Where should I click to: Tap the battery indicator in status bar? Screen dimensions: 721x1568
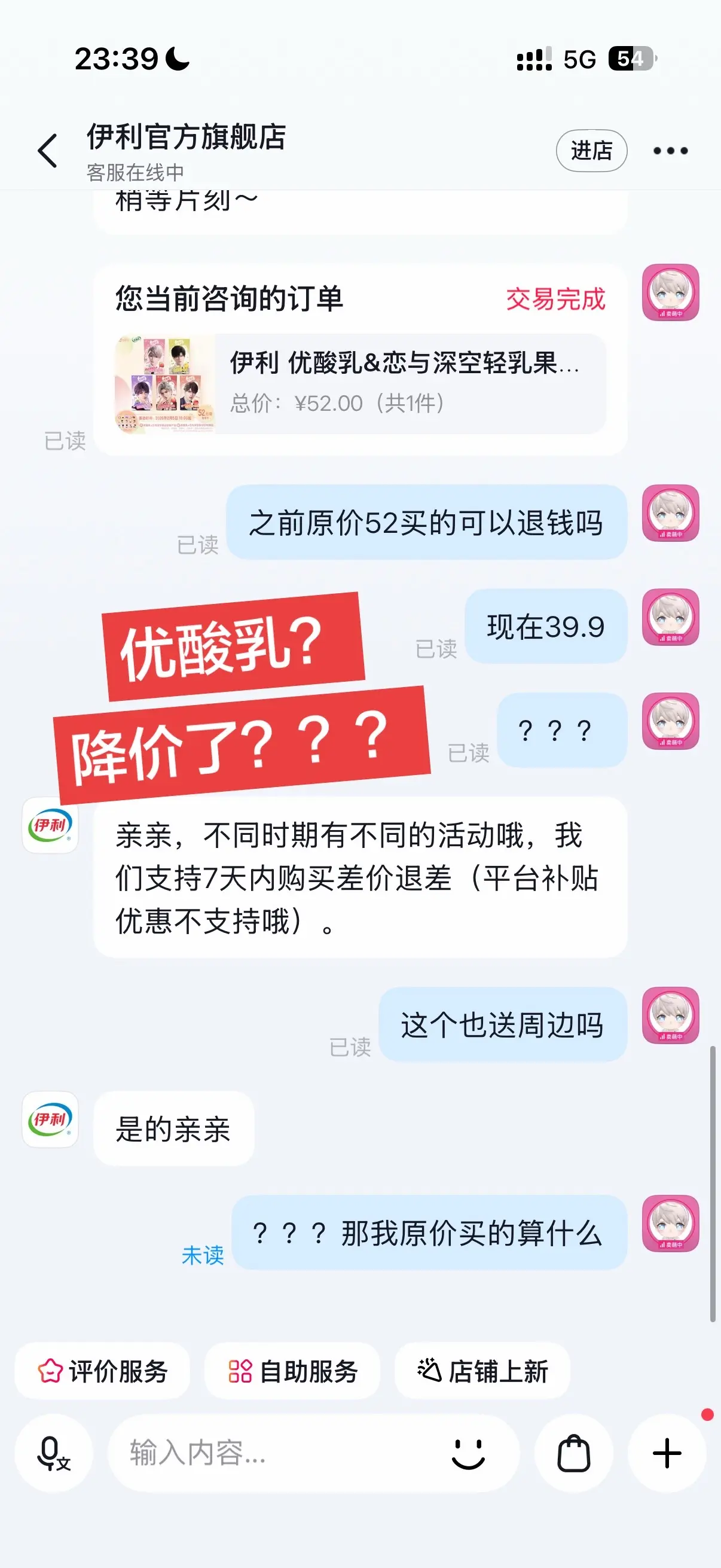tap(633, 59)
